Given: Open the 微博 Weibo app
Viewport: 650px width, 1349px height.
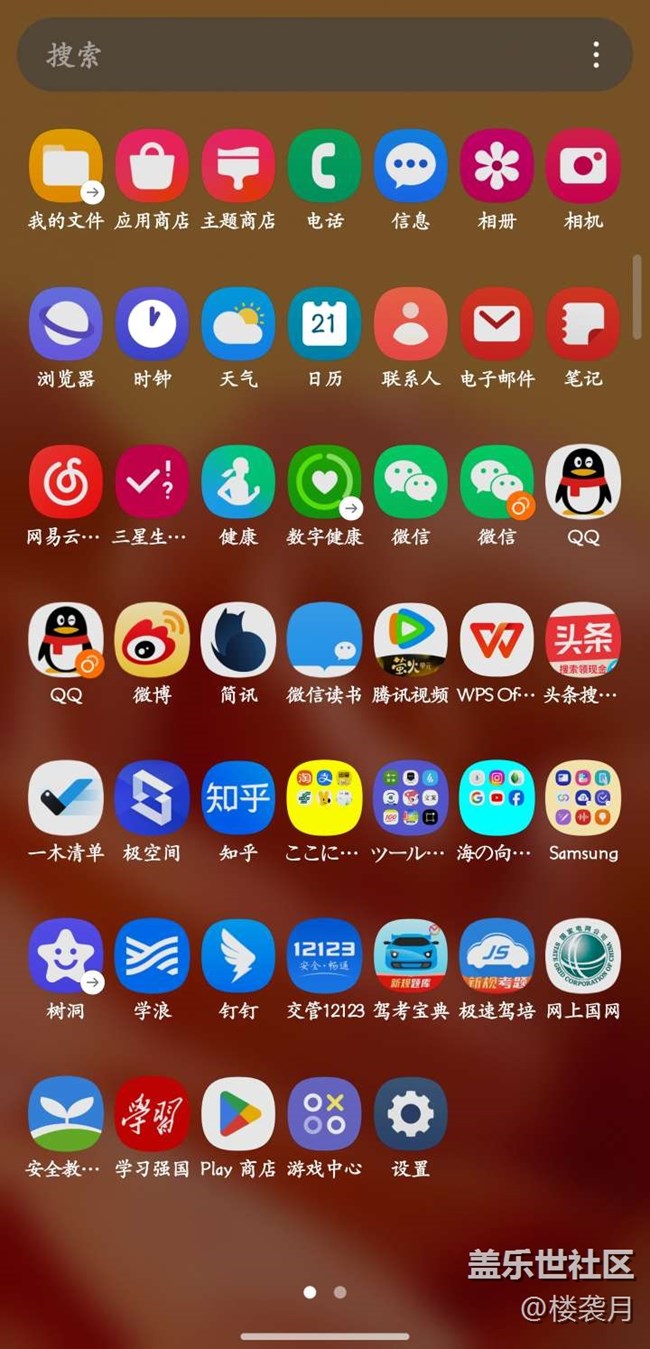Looking at the screenshot, I should point(152,640).
